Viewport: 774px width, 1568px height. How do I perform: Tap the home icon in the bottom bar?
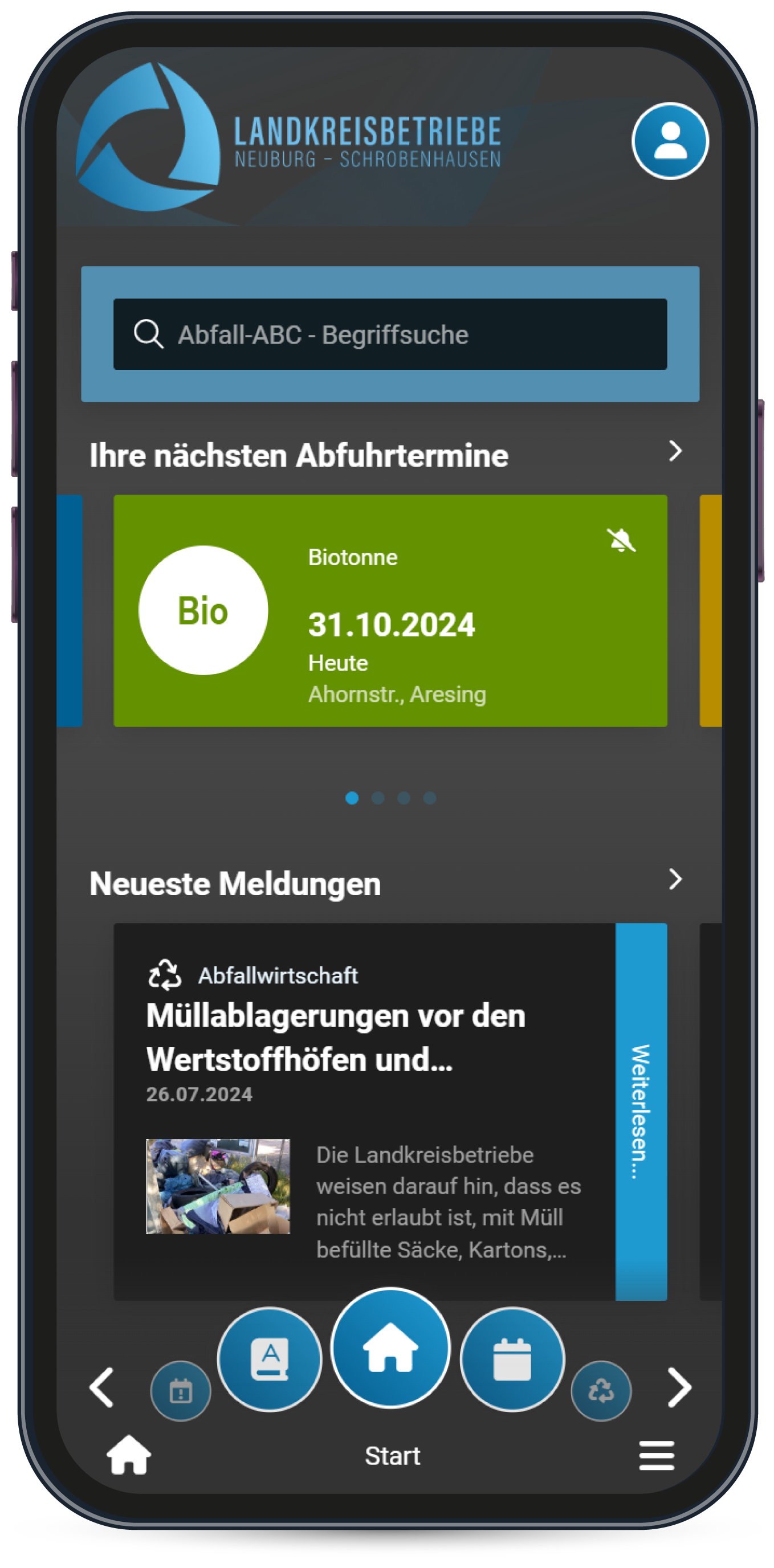[x=128, y=1455]
